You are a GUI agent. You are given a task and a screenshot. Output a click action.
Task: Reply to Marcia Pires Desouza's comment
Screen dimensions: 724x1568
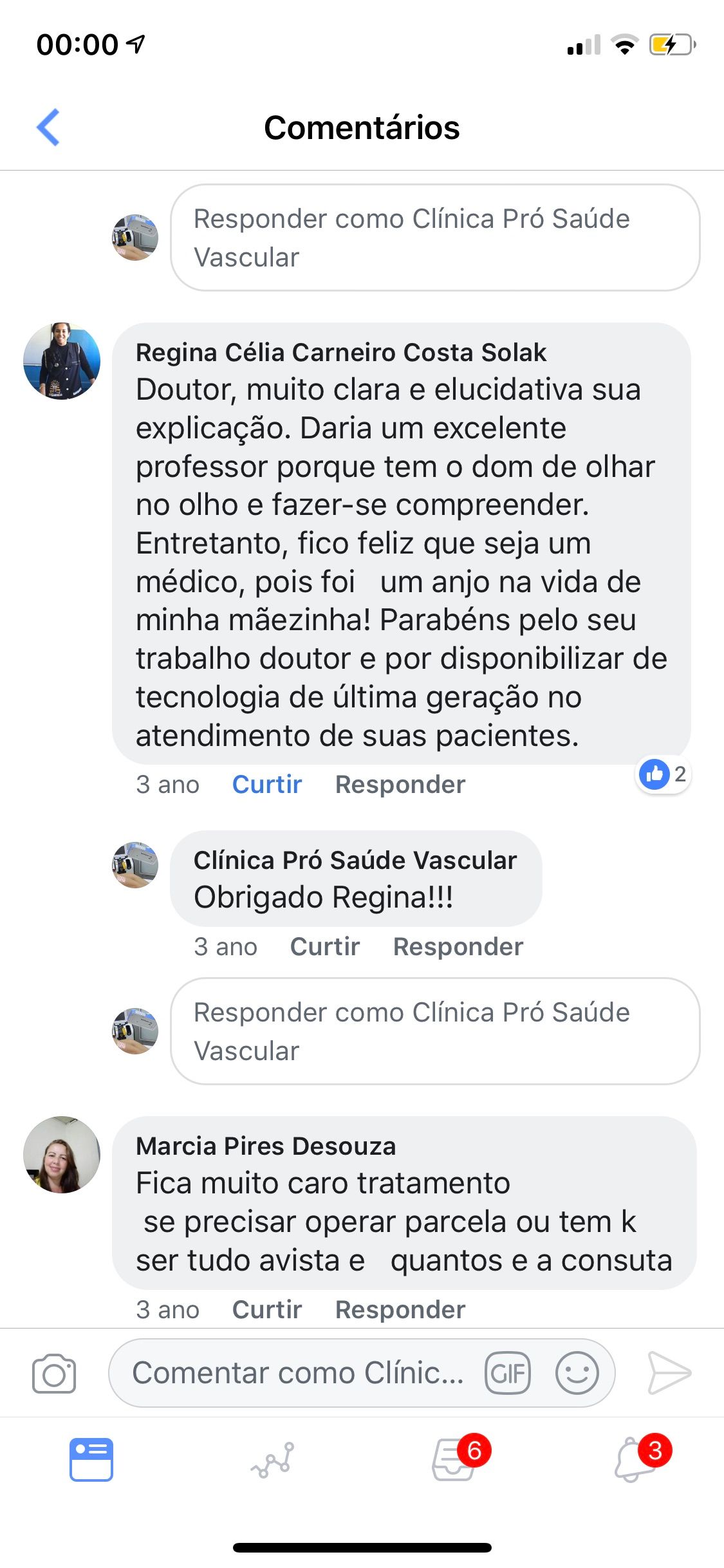(x=400, y=1310)
